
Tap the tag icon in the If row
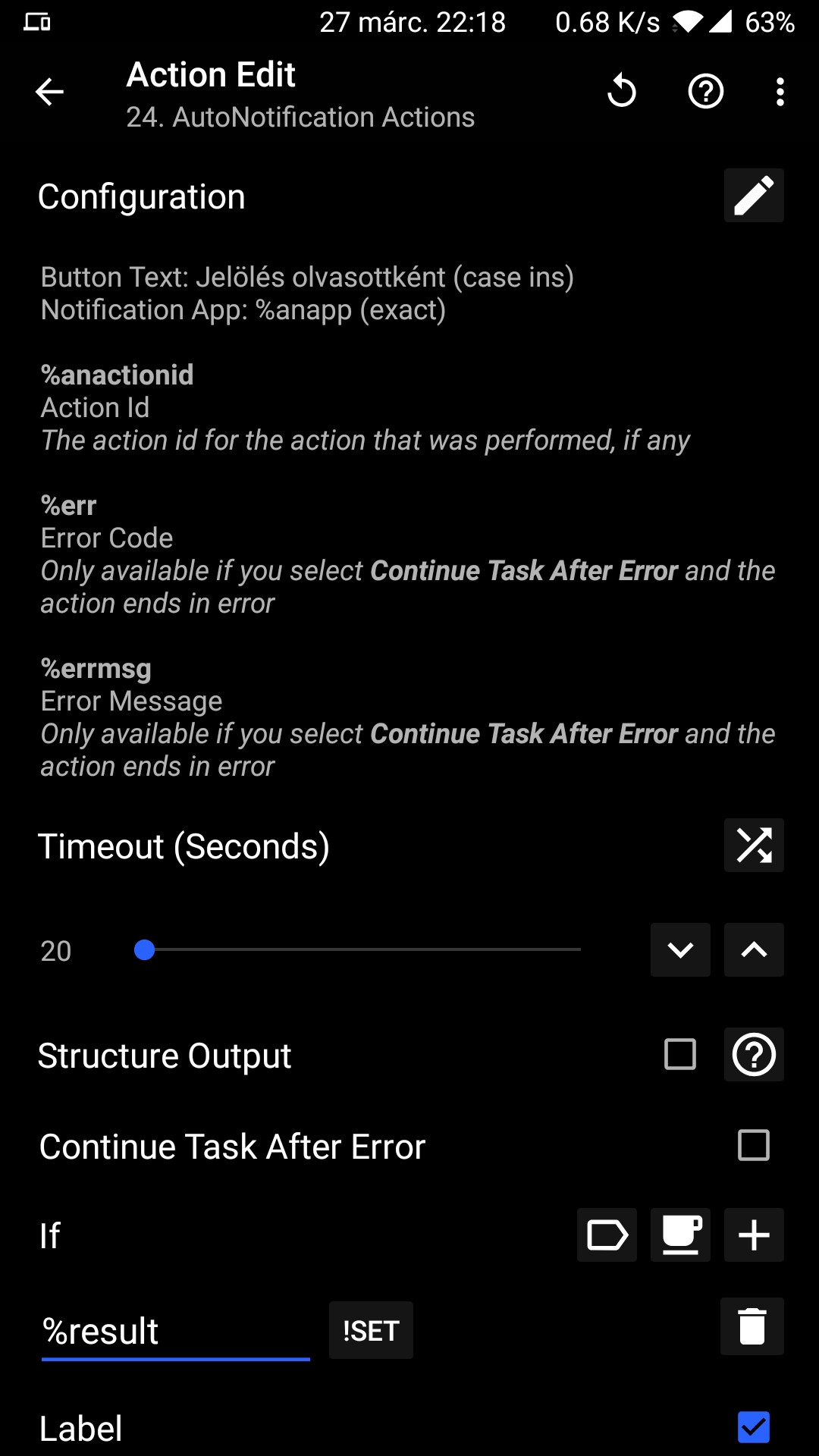pos(607,1235)
